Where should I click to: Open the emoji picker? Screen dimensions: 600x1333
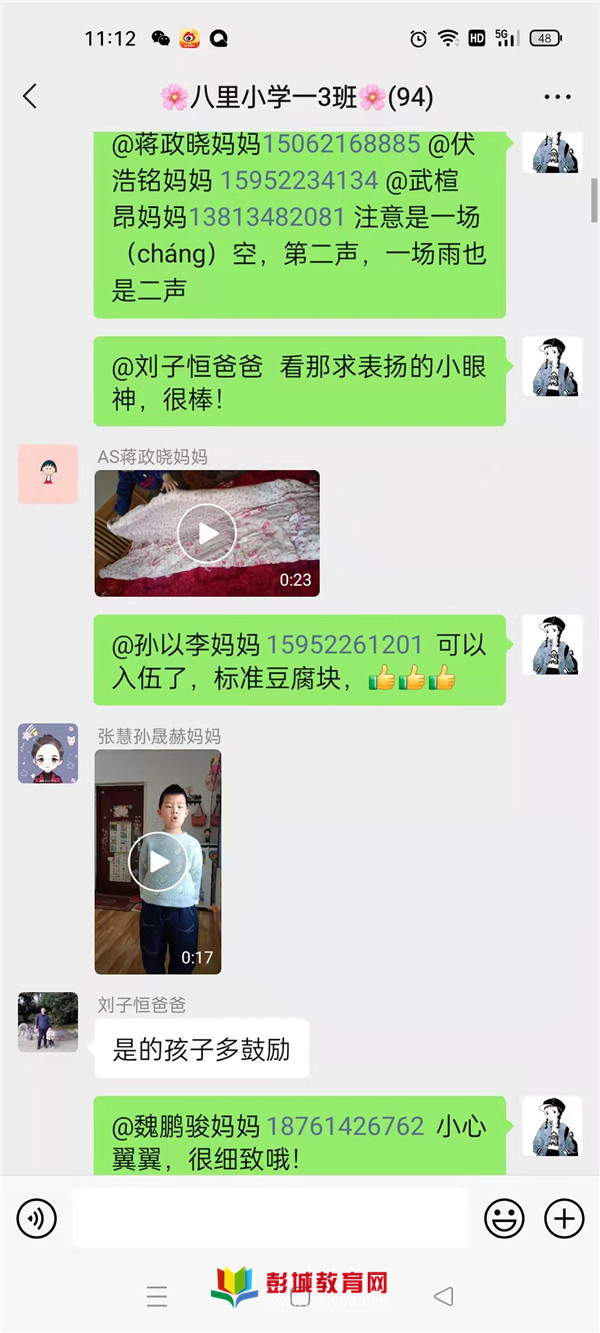pos(504,1218)
